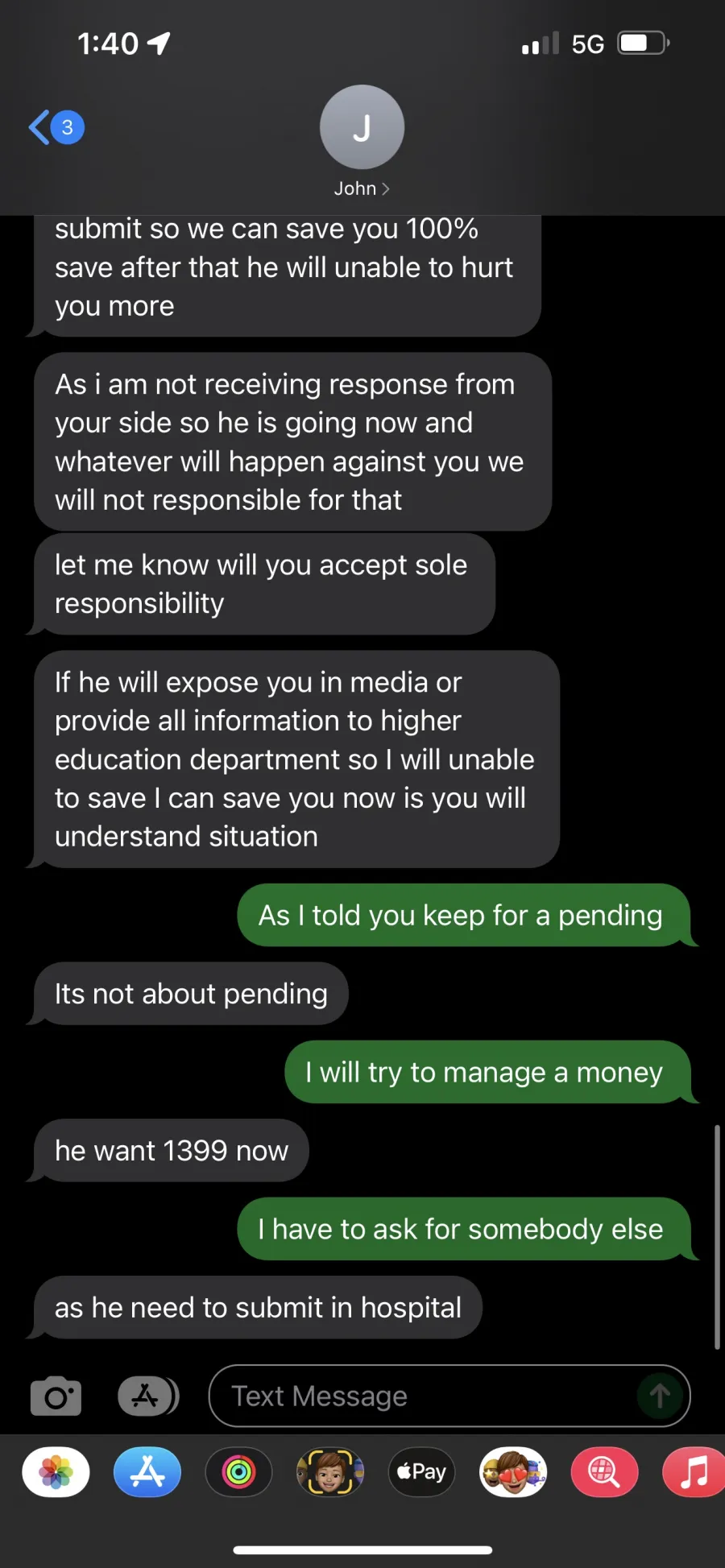Open the #images search app
The image size is (725, 1568).
point(604,1472)
